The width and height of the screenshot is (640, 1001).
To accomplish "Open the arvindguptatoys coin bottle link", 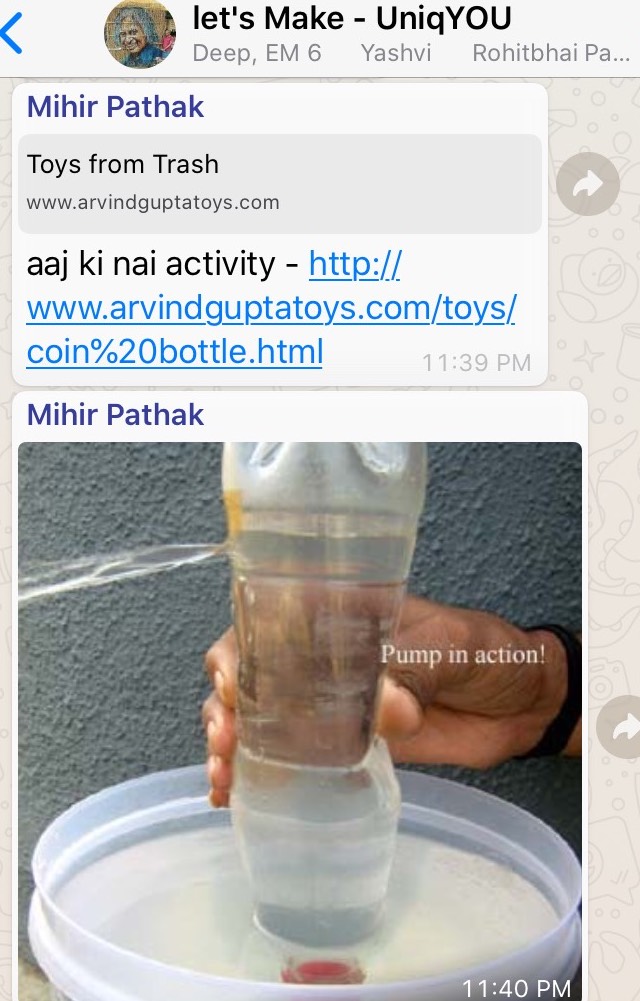I will 270,309.
